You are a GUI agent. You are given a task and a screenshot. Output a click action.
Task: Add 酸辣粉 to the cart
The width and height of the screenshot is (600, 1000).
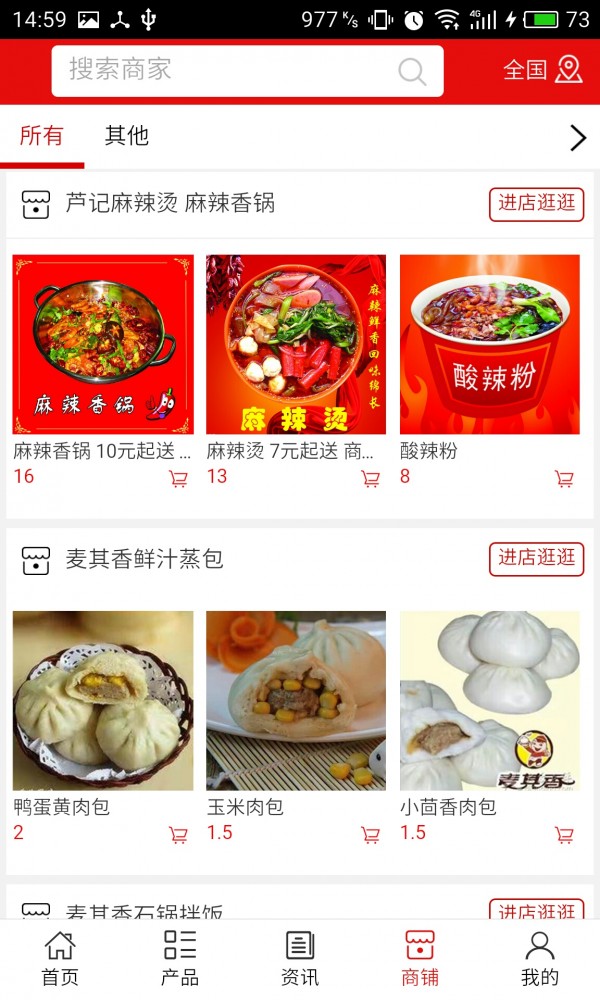pyautogui.click(x=564, y=479)
